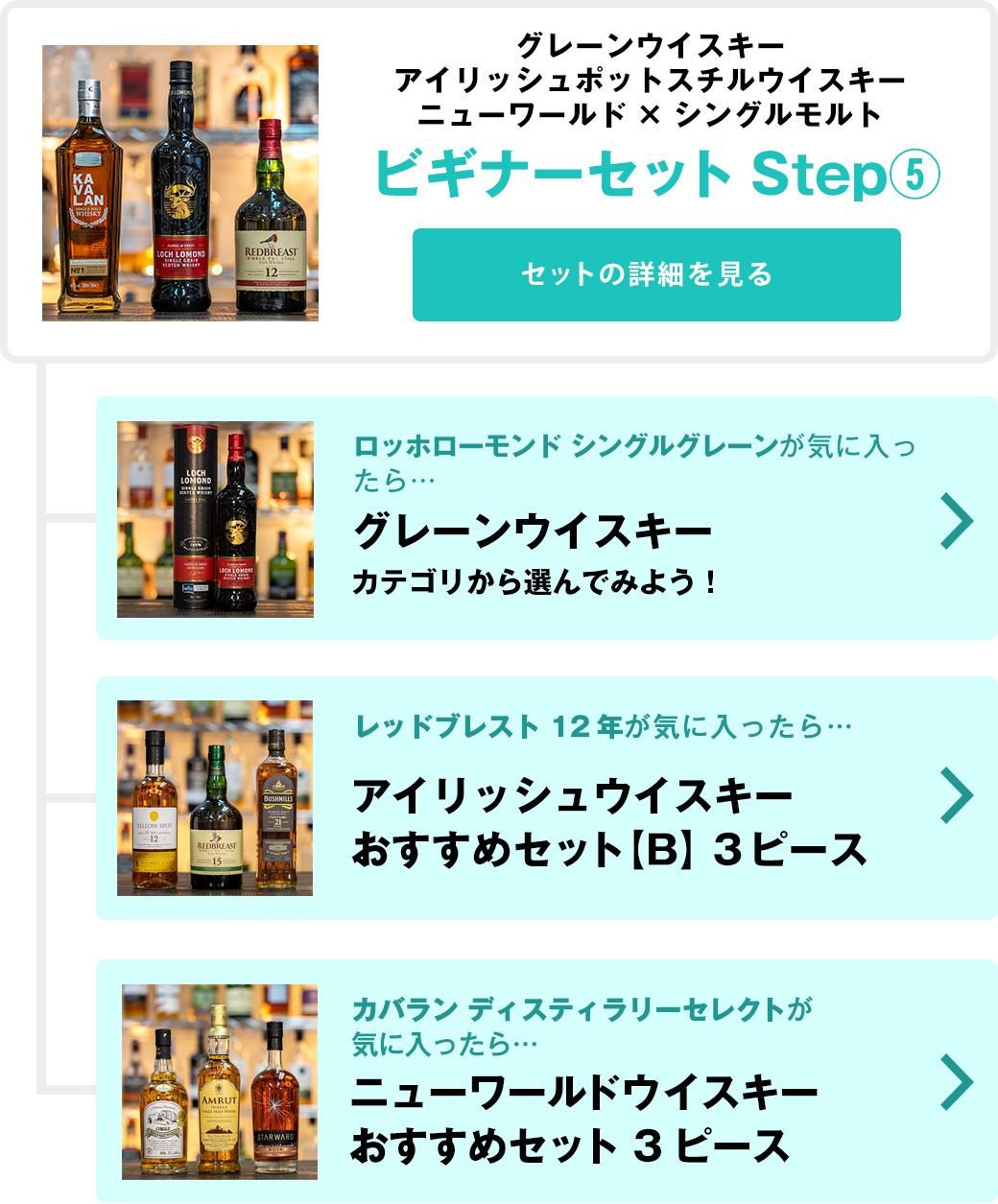This screenshot has width=998, height=1204.
Task: Open ニューワールドウイスキー おすすめセット card
Action: coord(547,1080)
